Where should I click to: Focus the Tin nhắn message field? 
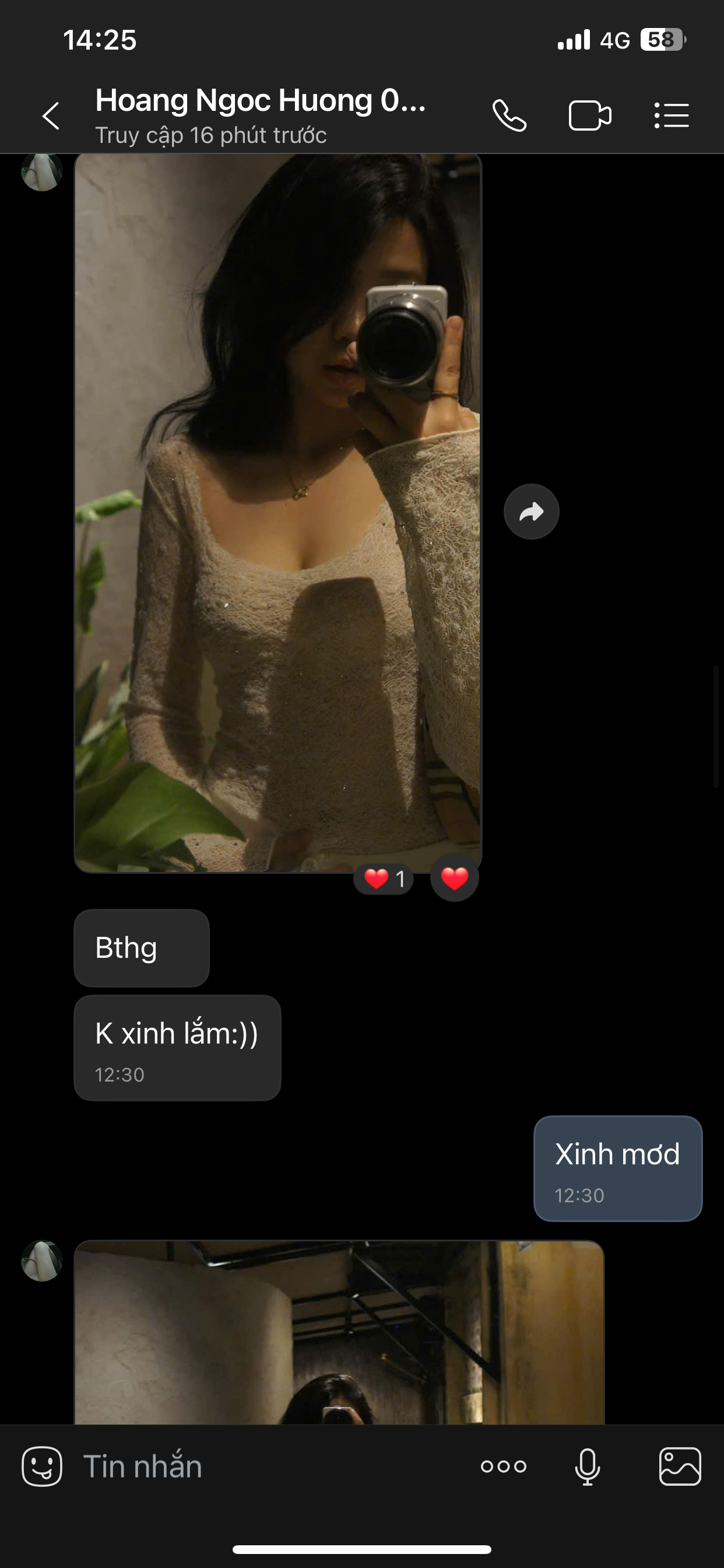tap(268, 1466)
